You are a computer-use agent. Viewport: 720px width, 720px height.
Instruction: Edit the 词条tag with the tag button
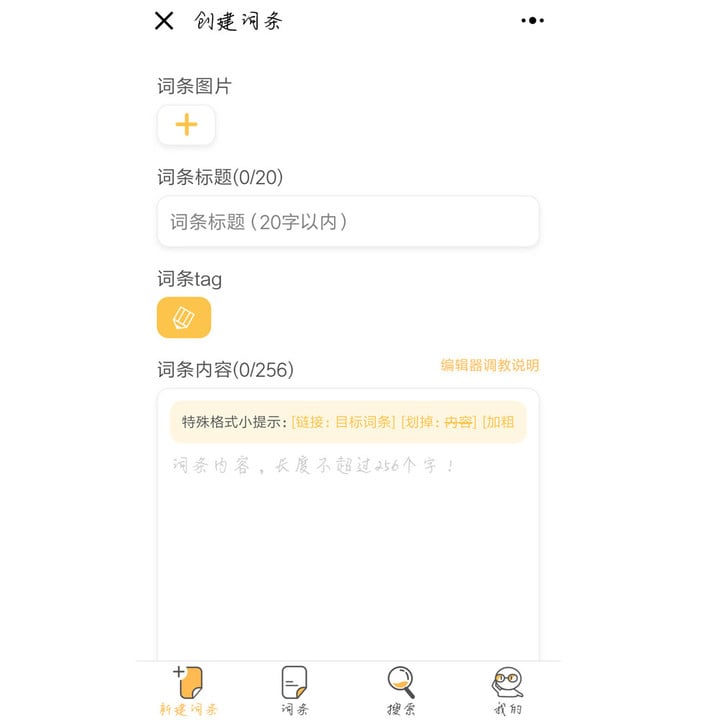(x=184, y=318)
